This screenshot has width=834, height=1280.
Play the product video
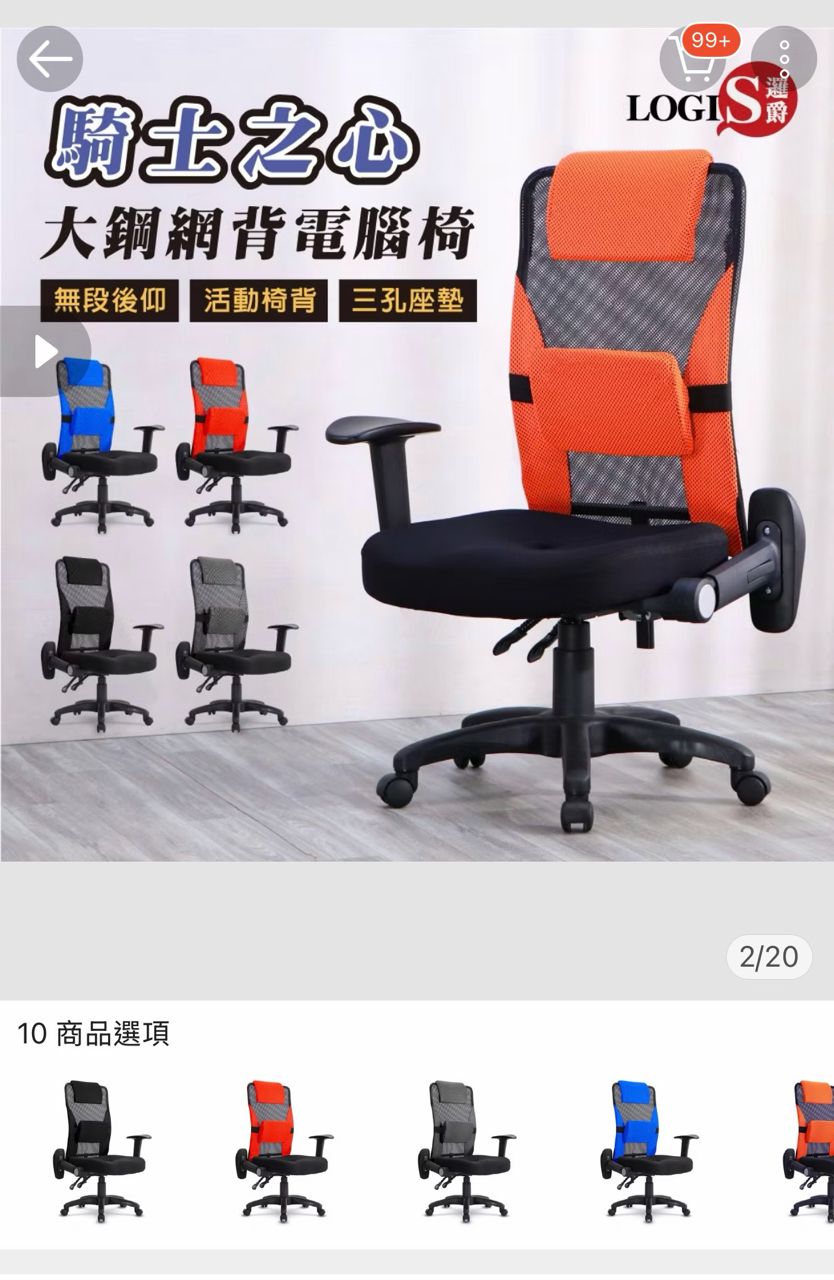pos(45,351)
